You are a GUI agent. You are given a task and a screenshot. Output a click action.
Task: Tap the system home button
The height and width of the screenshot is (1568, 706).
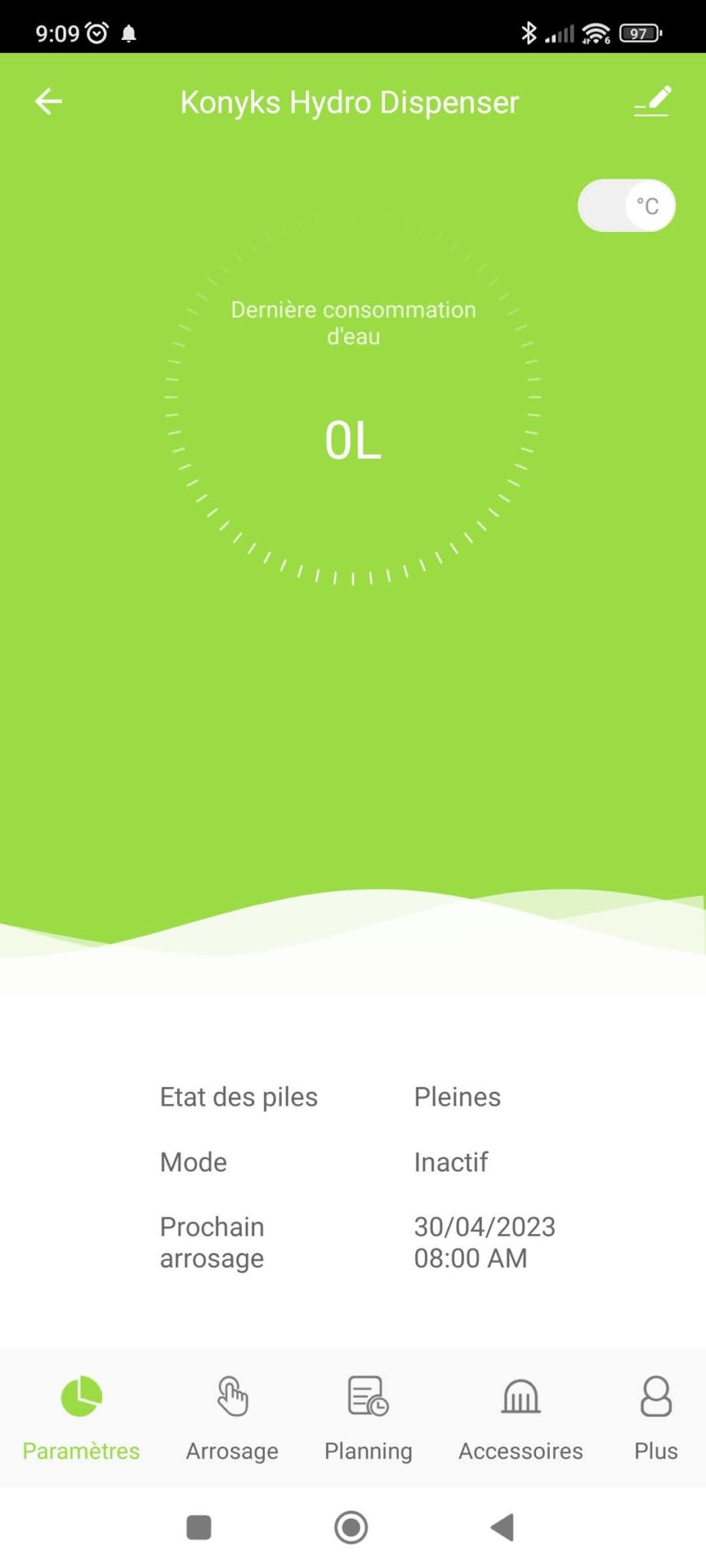pos(351,1527)
